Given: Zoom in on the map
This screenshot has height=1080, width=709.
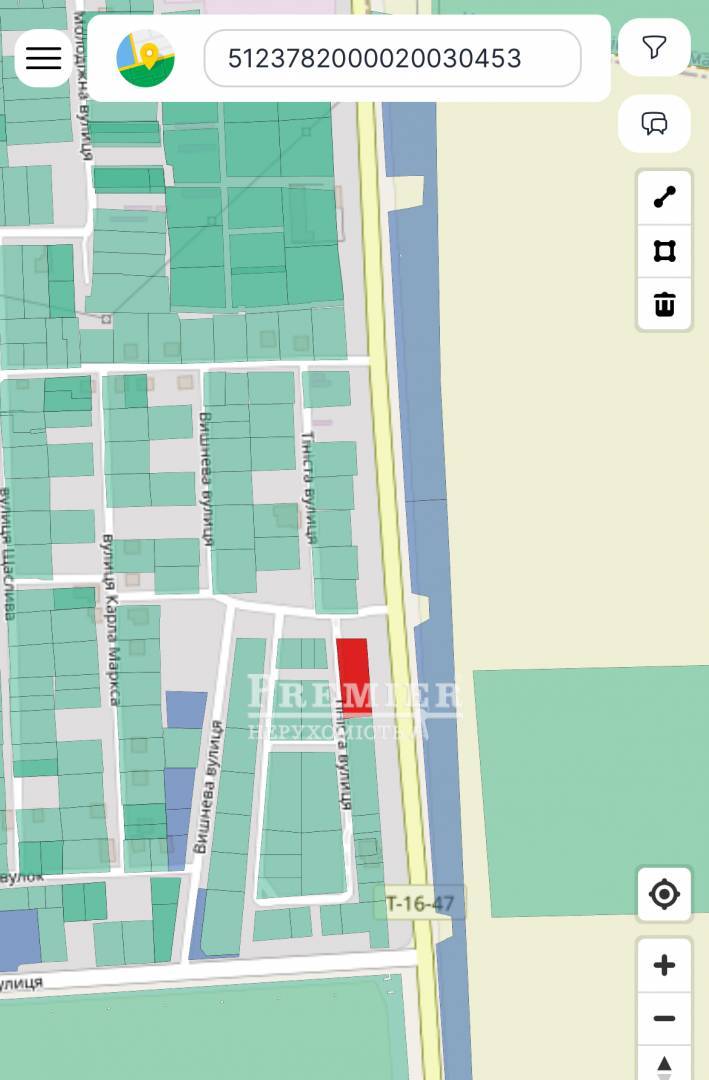Looking at the screenshot, I should [x=664, y=965].
